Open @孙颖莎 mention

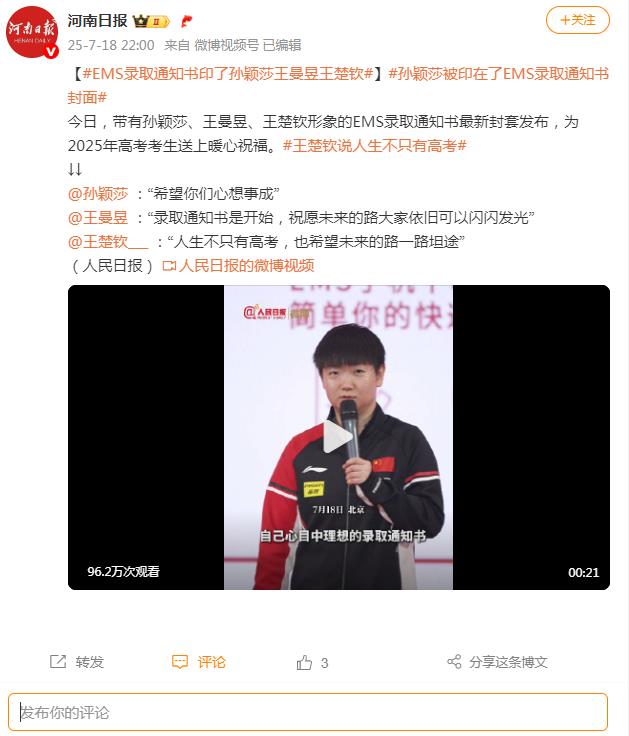[98, 194]
